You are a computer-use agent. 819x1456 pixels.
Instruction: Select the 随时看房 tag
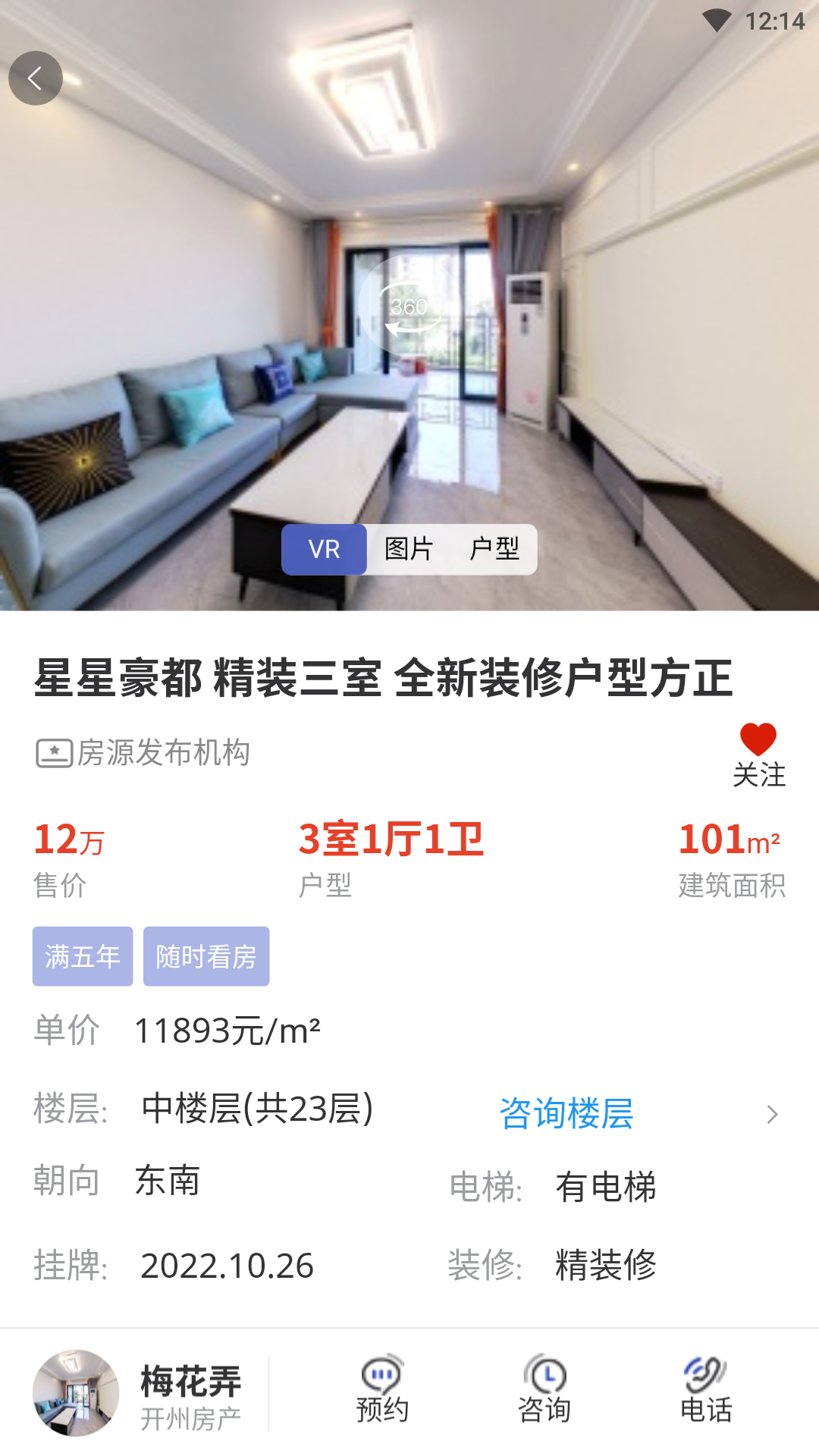coord(206,956)
